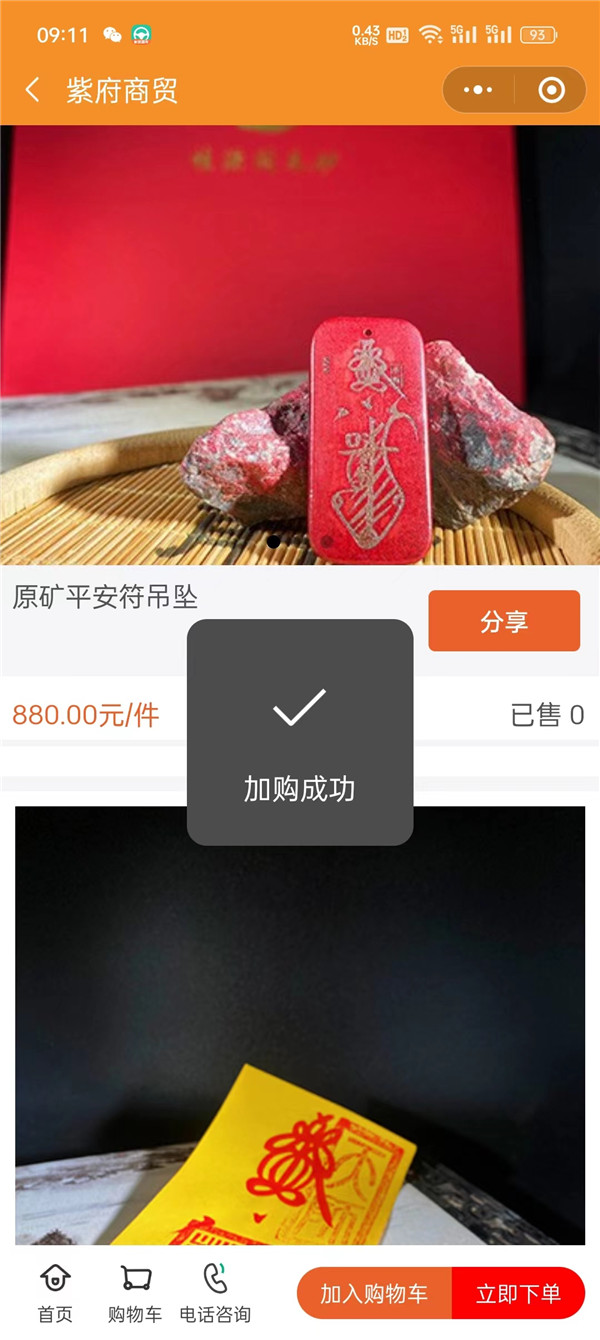Share this product with the 分享 button
This screenshot has width=600, height=1340.
click(504, 621)
